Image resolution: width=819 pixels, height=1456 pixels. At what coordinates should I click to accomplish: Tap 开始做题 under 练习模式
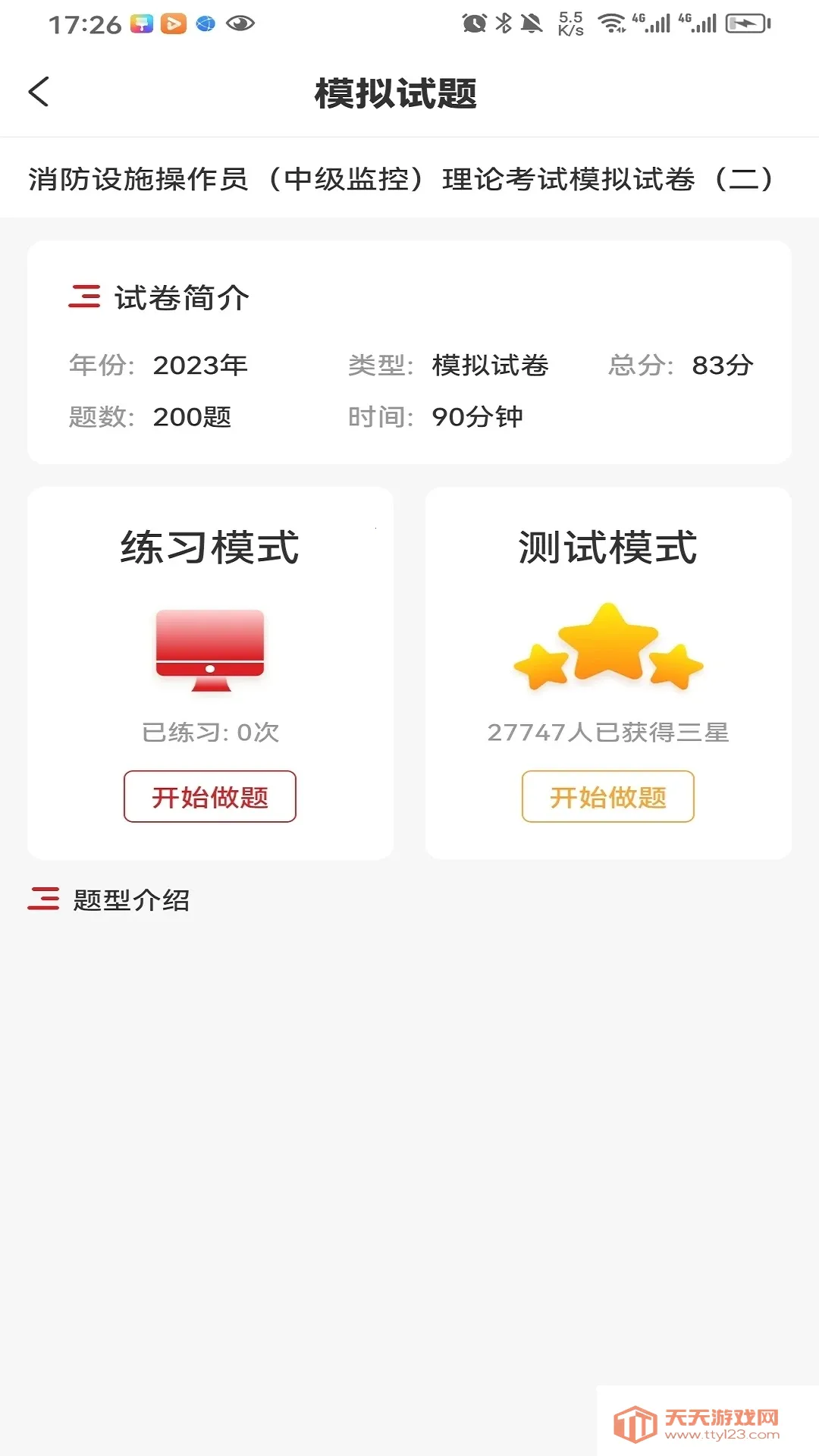[x=210, y=797]
